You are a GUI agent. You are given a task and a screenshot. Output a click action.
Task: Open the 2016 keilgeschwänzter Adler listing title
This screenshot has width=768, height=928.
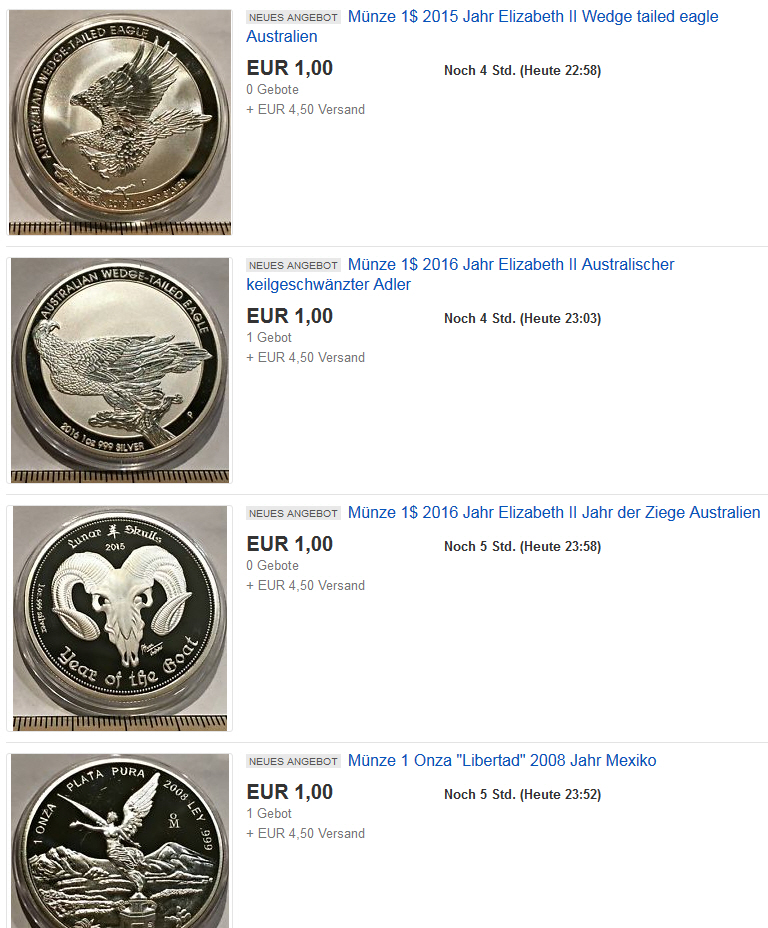510,265
